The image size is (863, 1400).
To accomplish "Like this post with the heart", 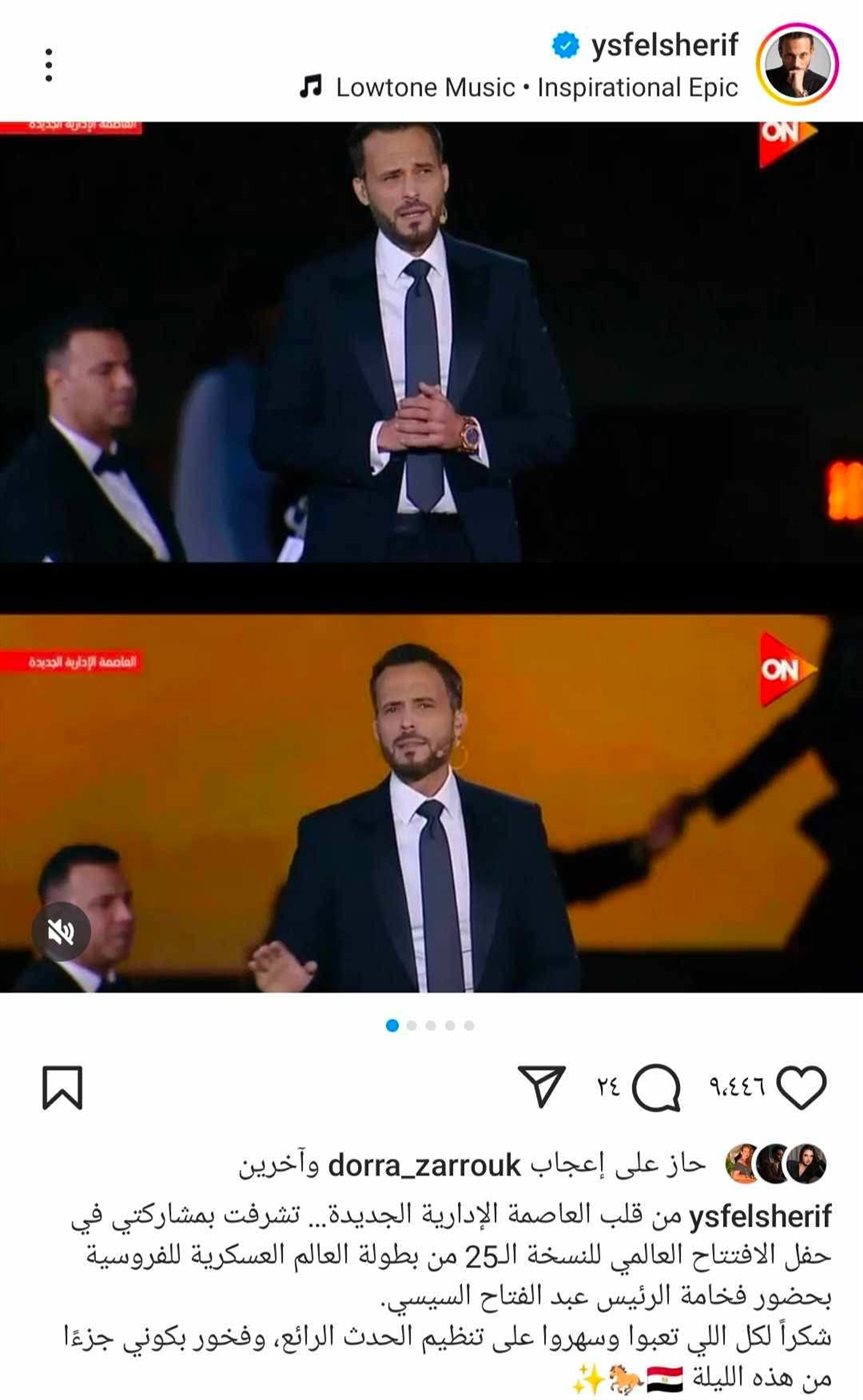I will (x=802, y=1087).
